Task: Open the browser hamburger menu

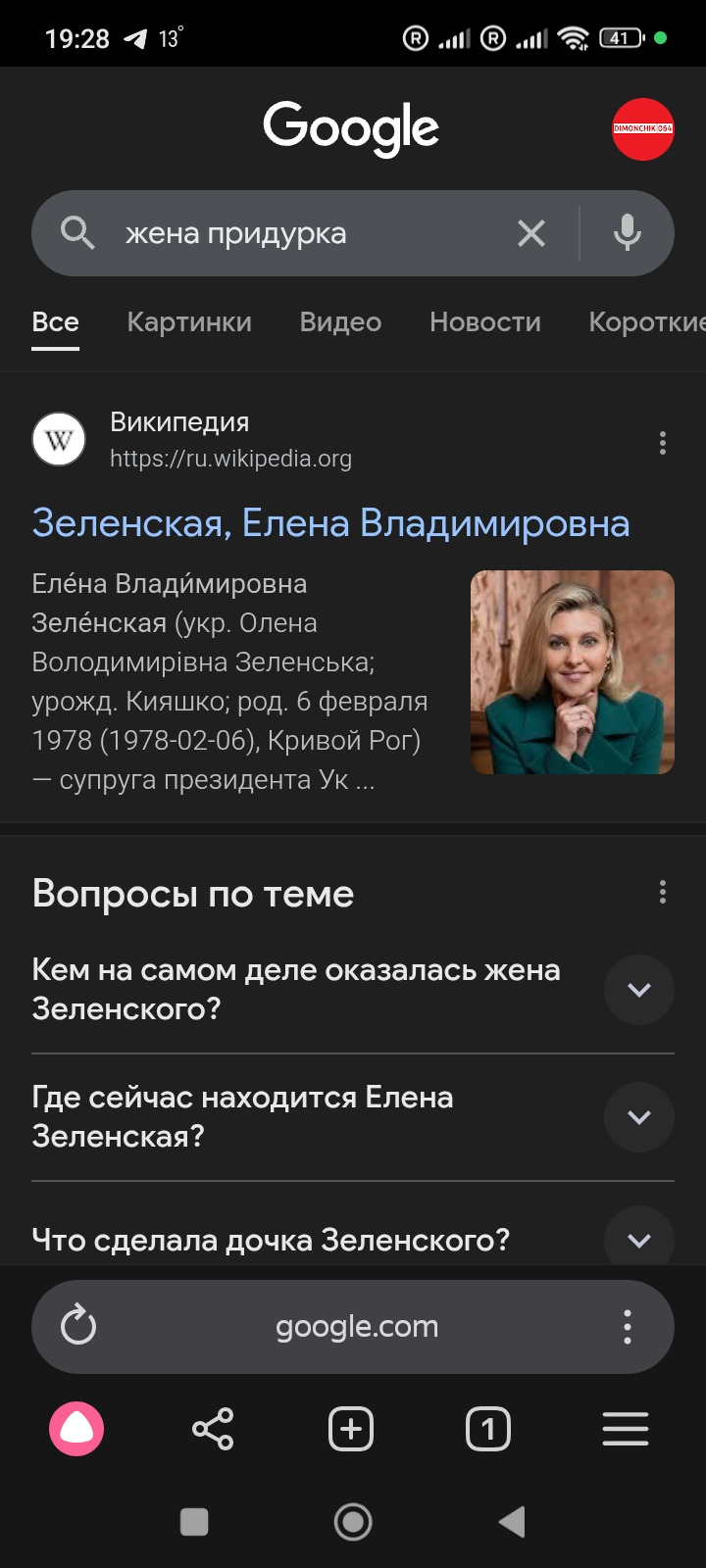Action: (x=625, y=1429)
